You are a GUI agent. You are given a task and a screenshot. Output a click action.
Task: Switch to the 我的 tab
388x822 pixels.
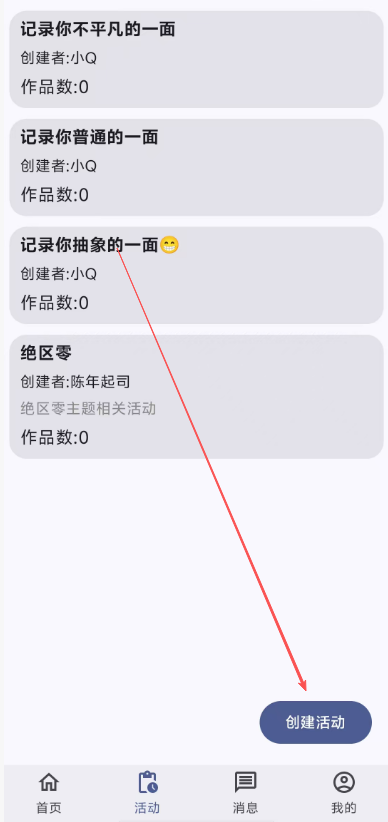tap(344, 793)
